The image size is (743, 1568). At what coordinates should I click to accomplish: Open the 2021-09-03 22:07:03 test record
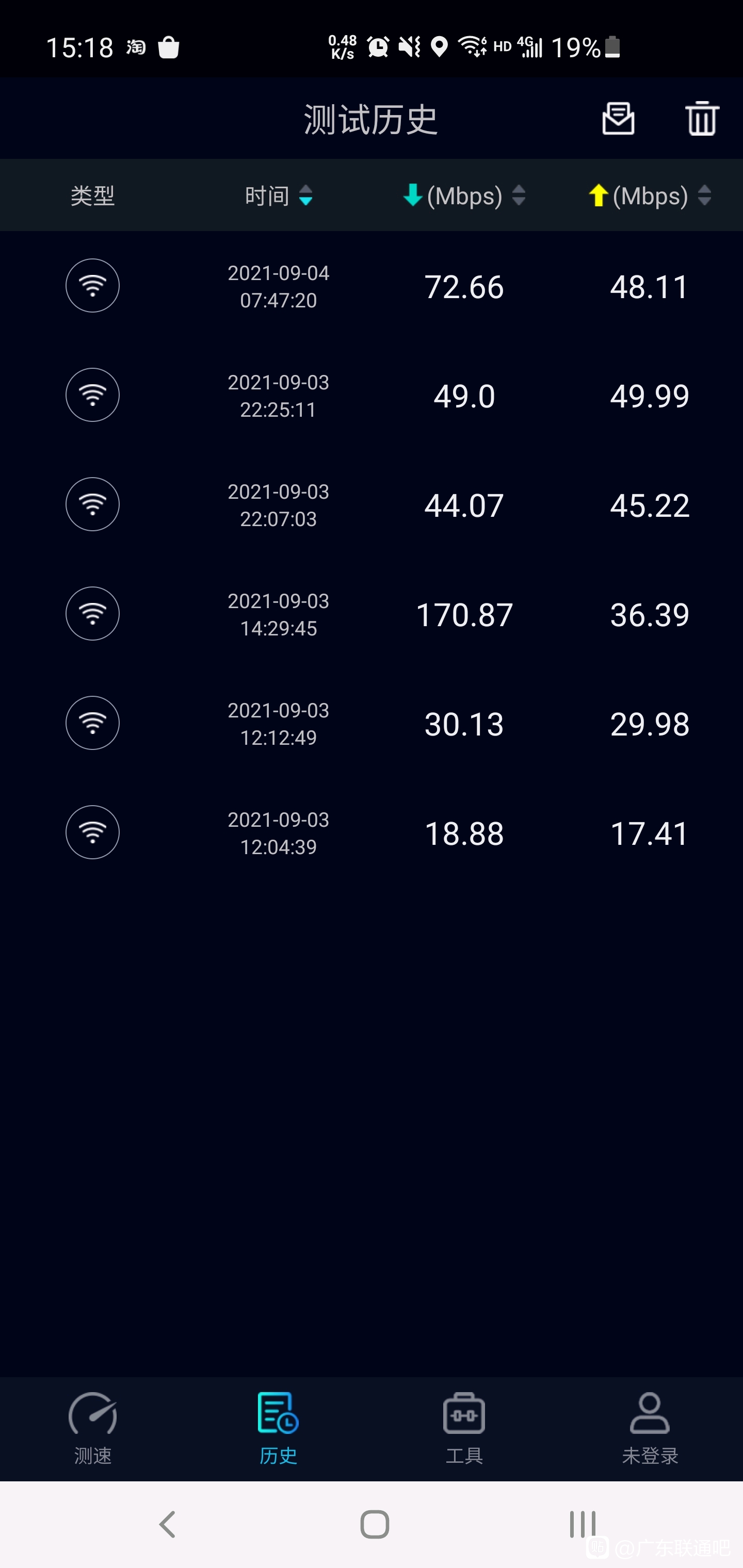pyautogui.click(x=372, y=504)
